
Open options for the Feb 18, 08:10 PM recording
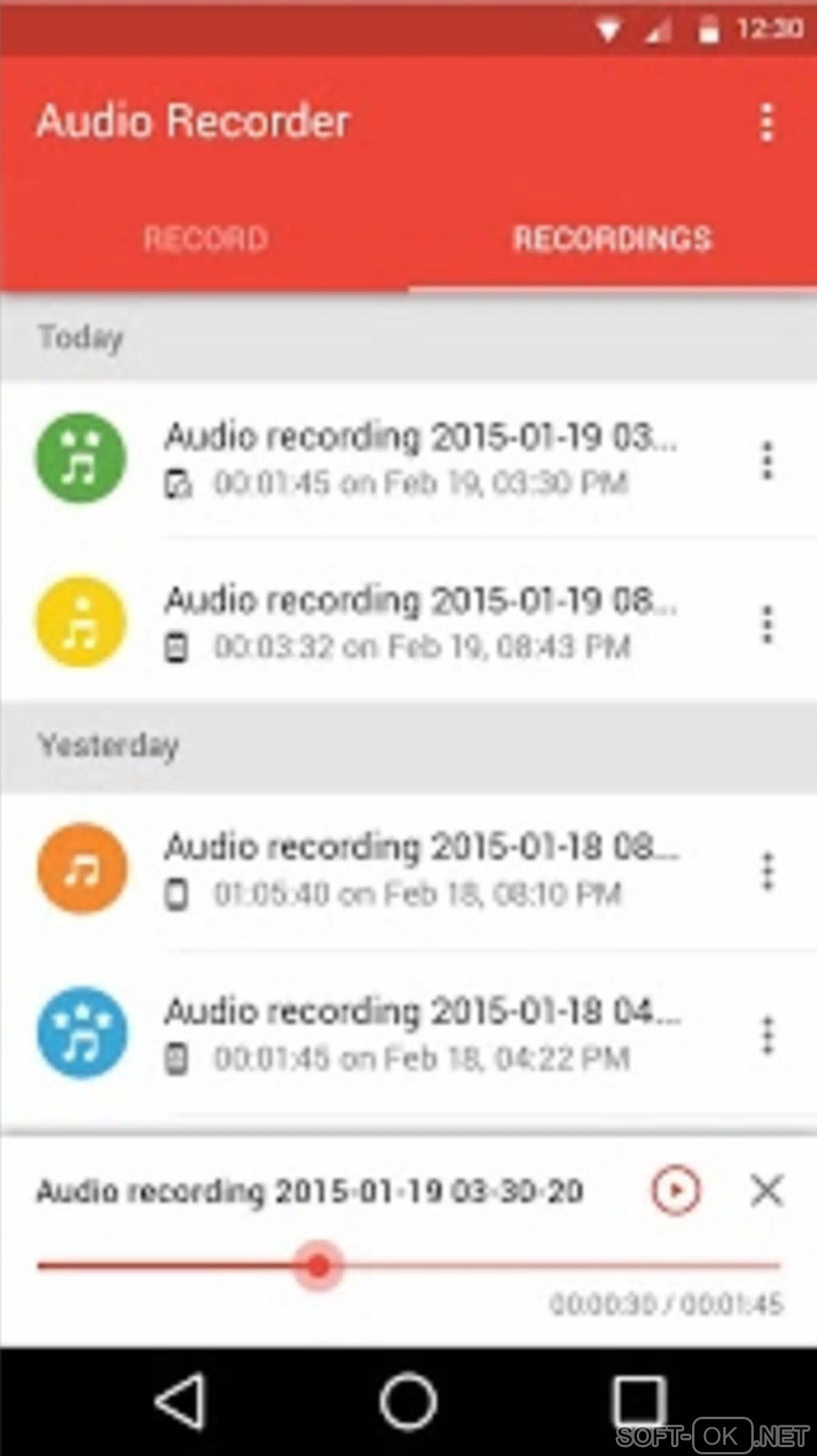(x=767, y=870)
